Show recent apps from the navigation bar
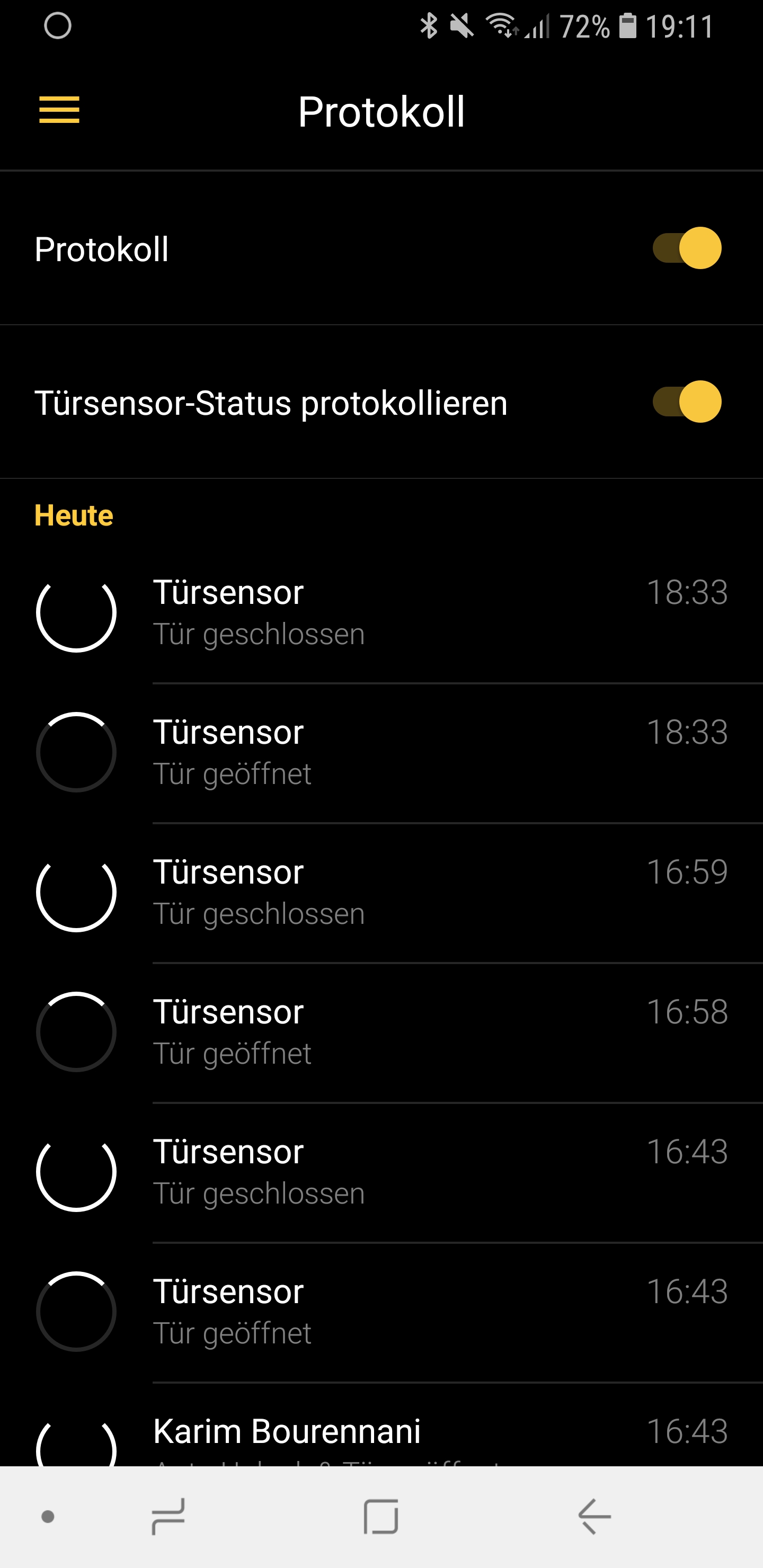 click(168, 1516)
